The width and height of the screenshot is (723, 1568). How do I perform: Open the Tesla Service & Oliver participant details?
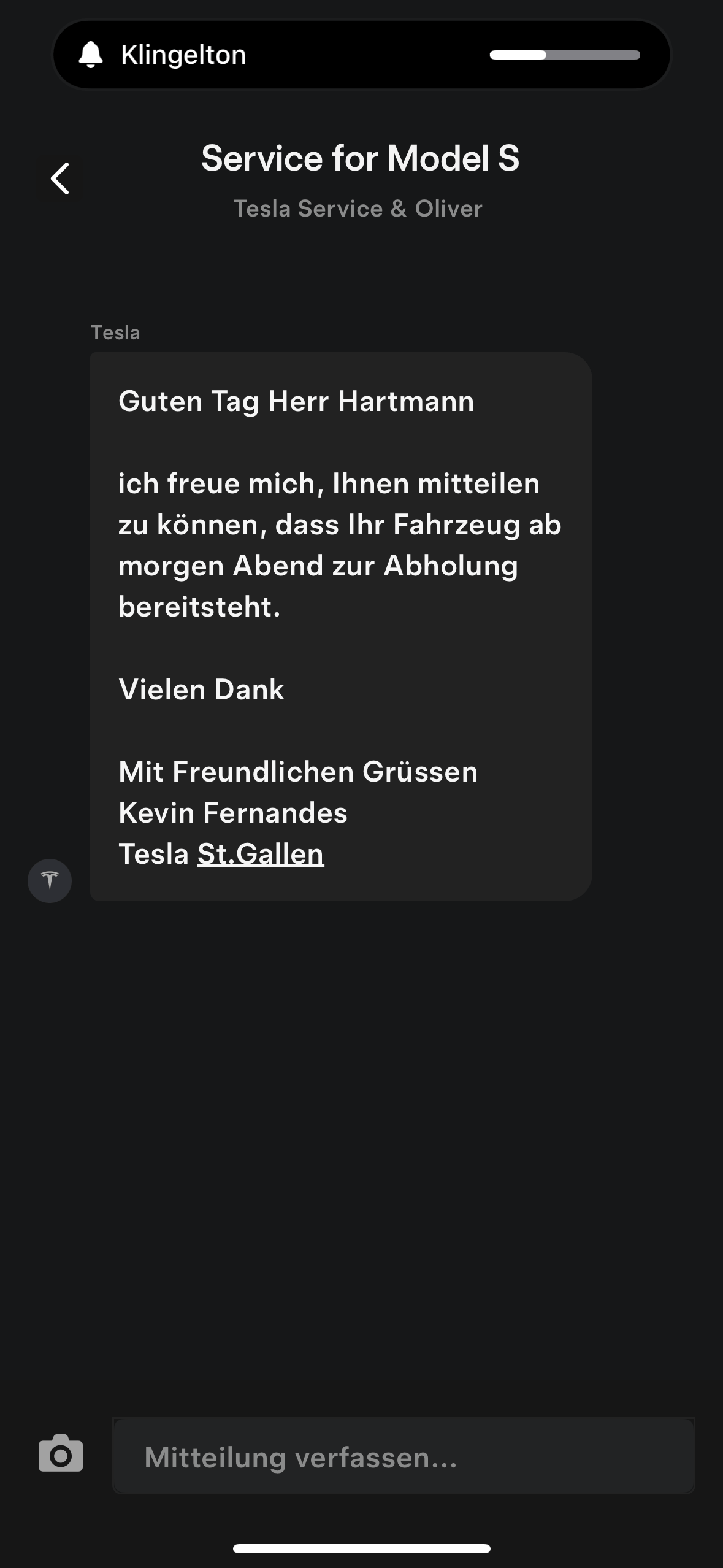point(358,209)
